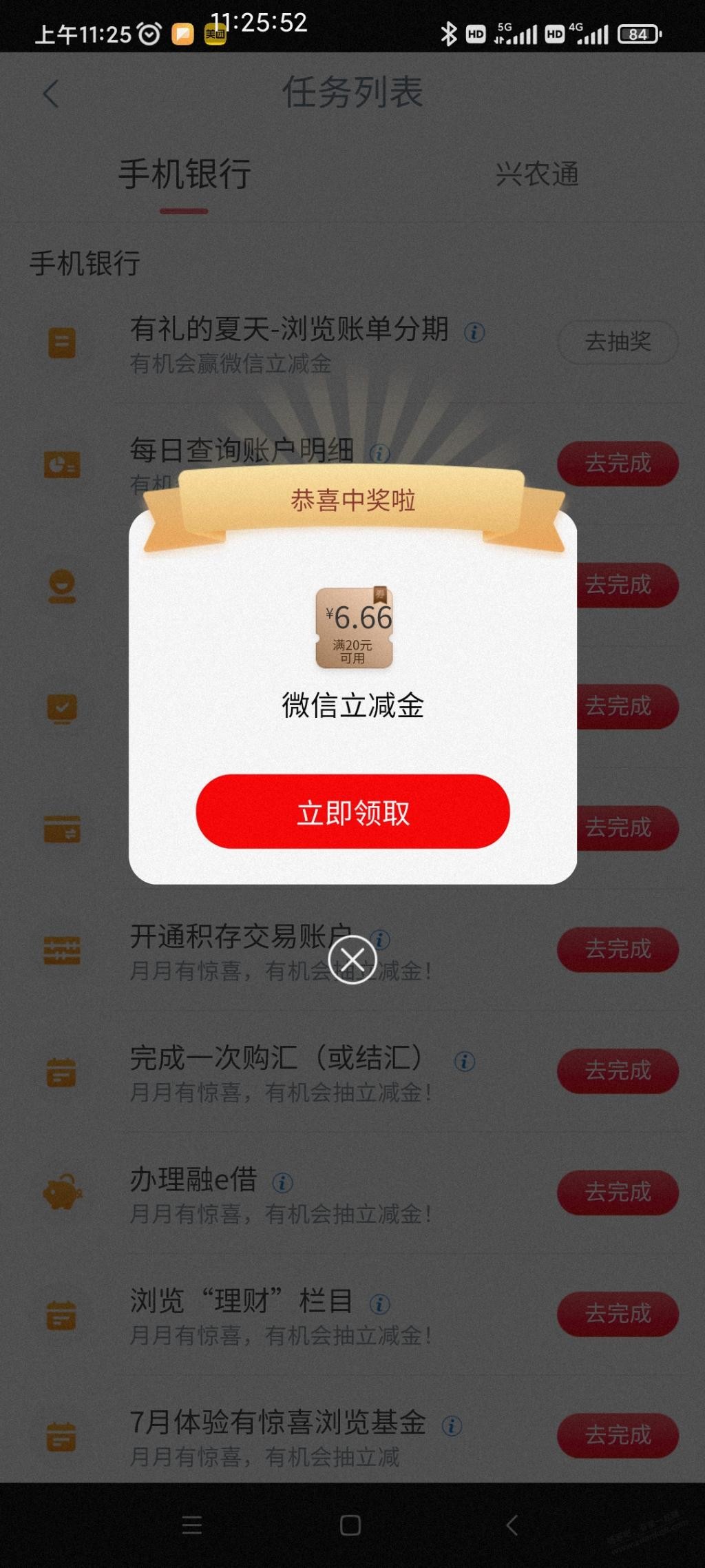Switch to the 兴农通 tab

pos(537,174)
